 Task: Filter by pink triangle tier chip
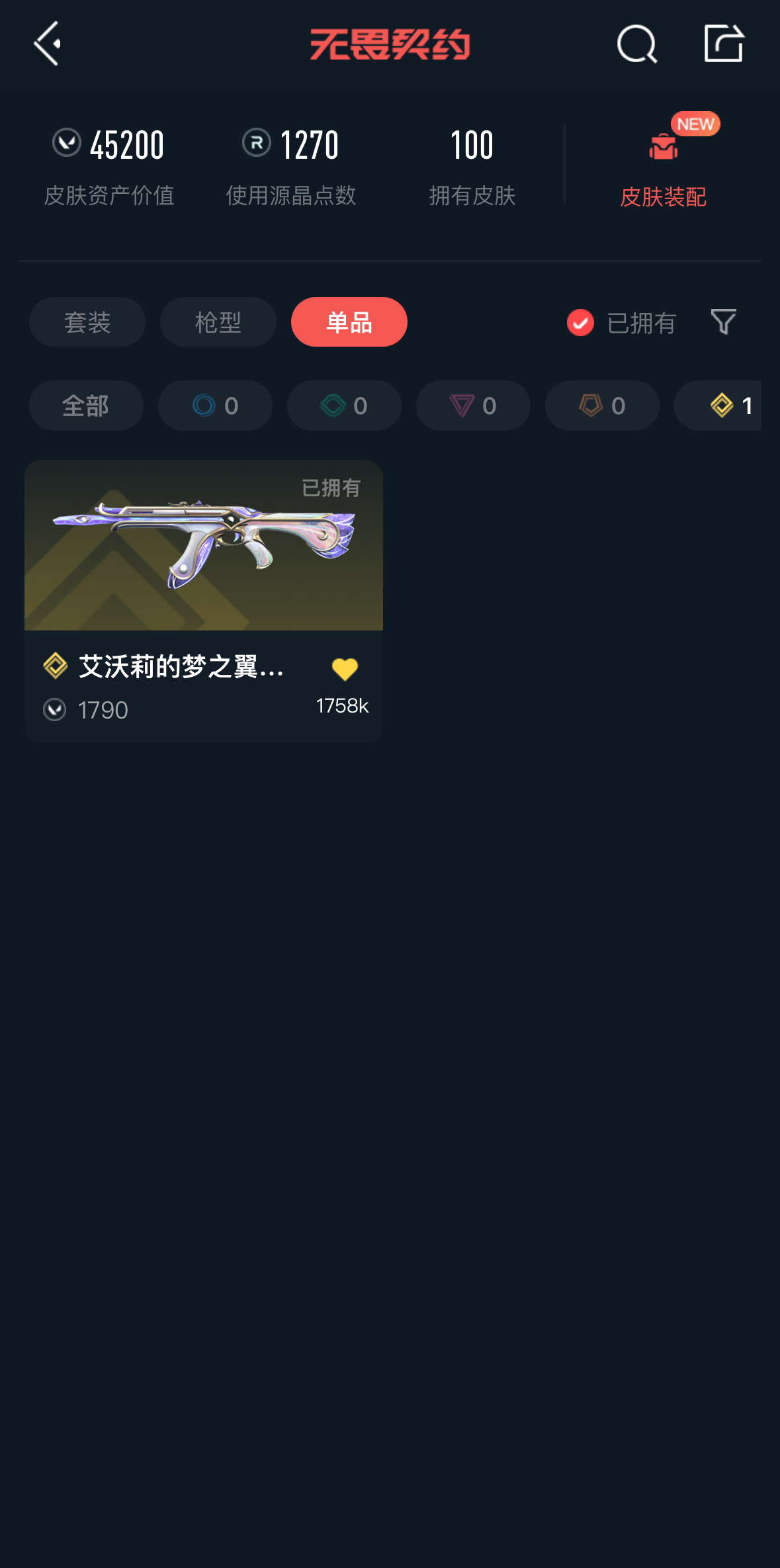point(473,406)
